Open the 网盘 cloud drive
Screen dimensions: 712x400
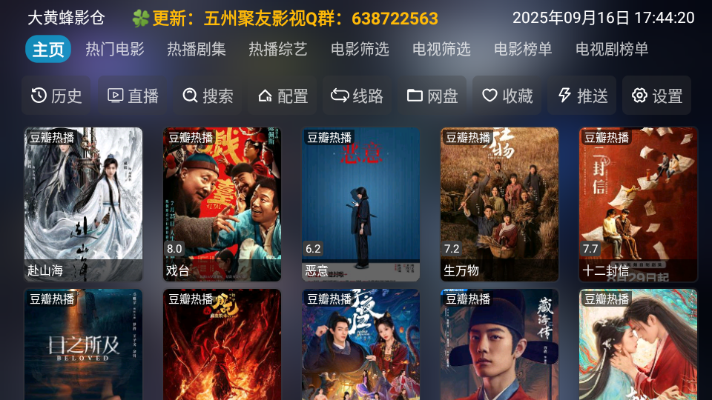[x=433, y=96]
